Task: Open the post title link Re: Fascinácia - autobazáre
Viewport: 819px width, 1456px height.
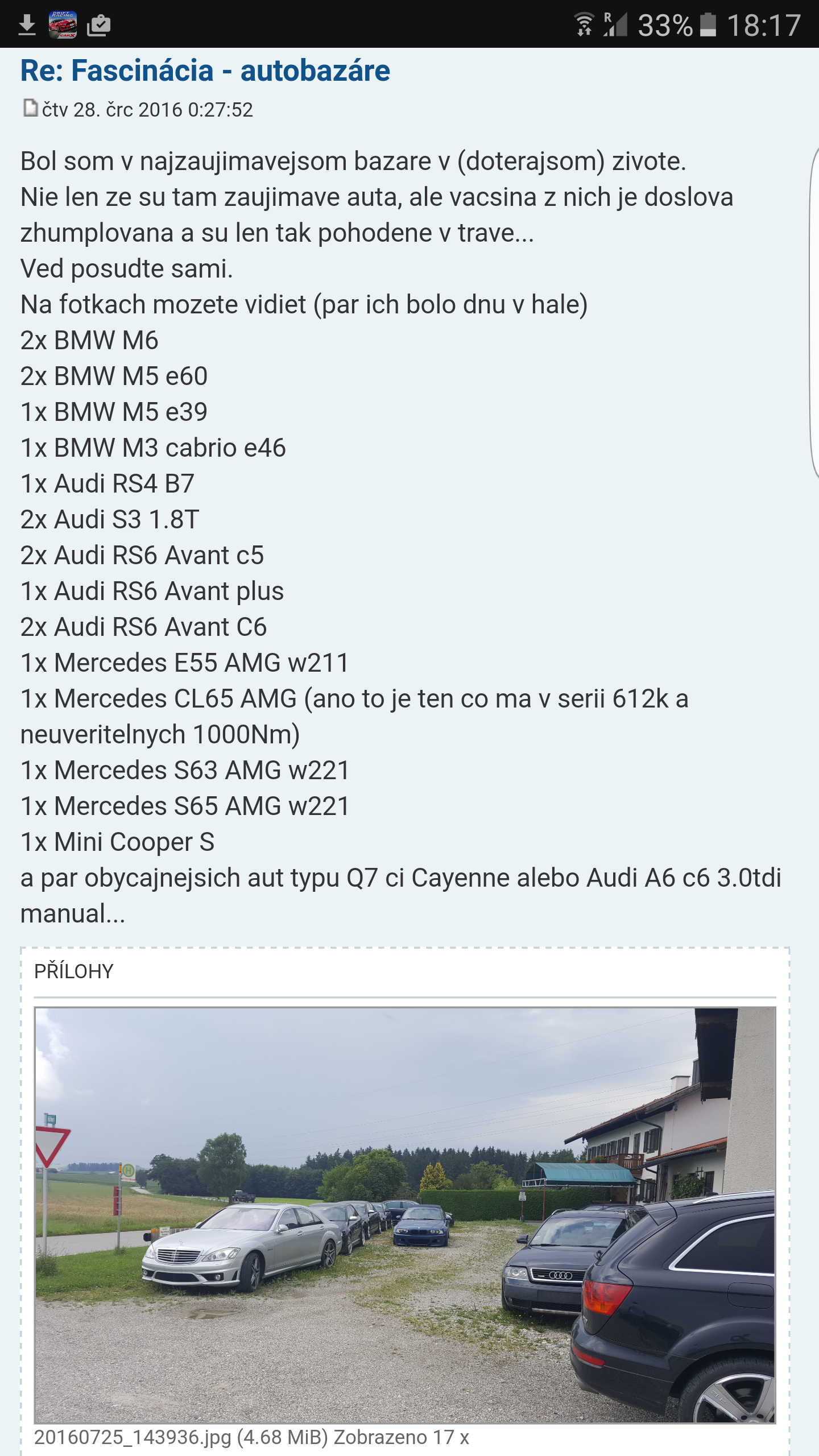Action: point(205,71)
